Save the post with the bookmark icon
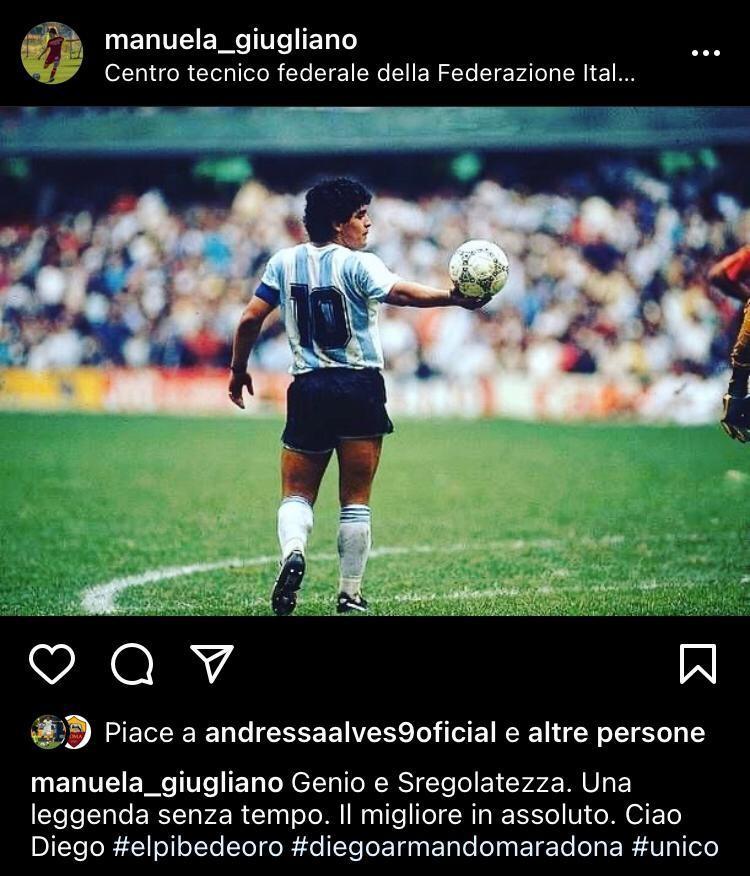 (x=697, y=663)
